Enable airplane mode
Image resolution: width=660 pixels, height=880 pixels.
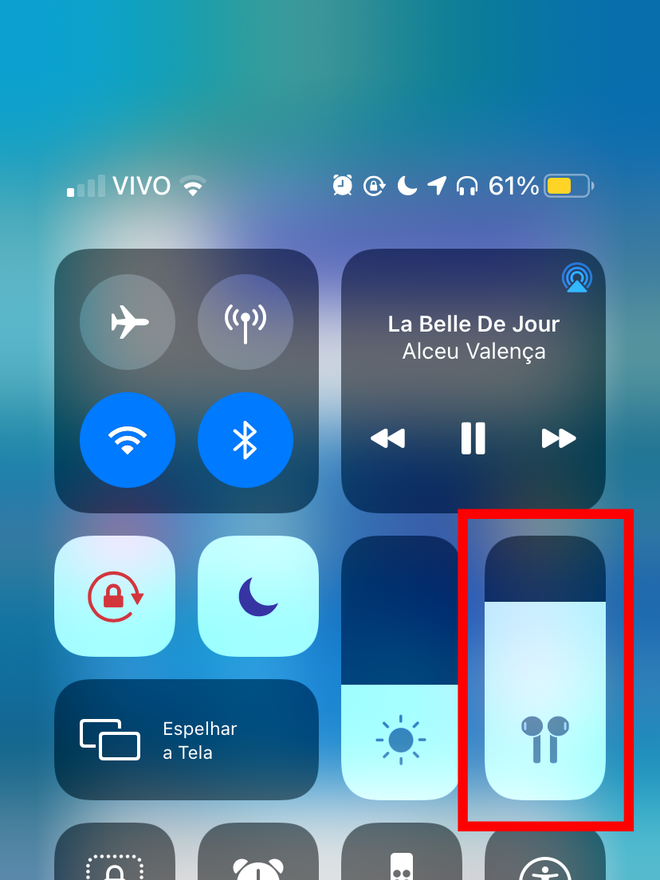pyautogui.click(x=127, y=323)
